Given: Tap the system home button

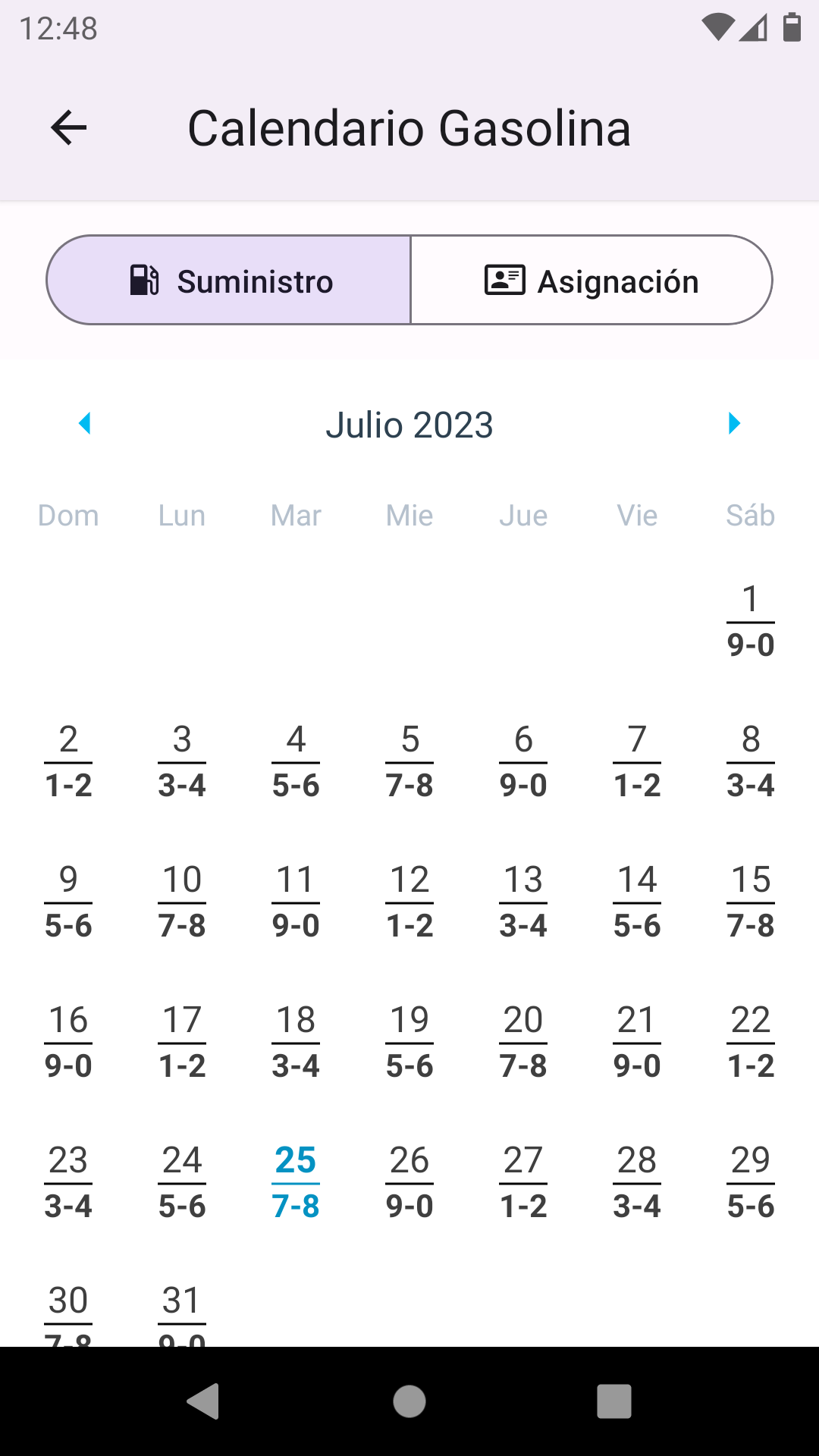Looking at the screenshot, I should click(x=409, y=1401).
